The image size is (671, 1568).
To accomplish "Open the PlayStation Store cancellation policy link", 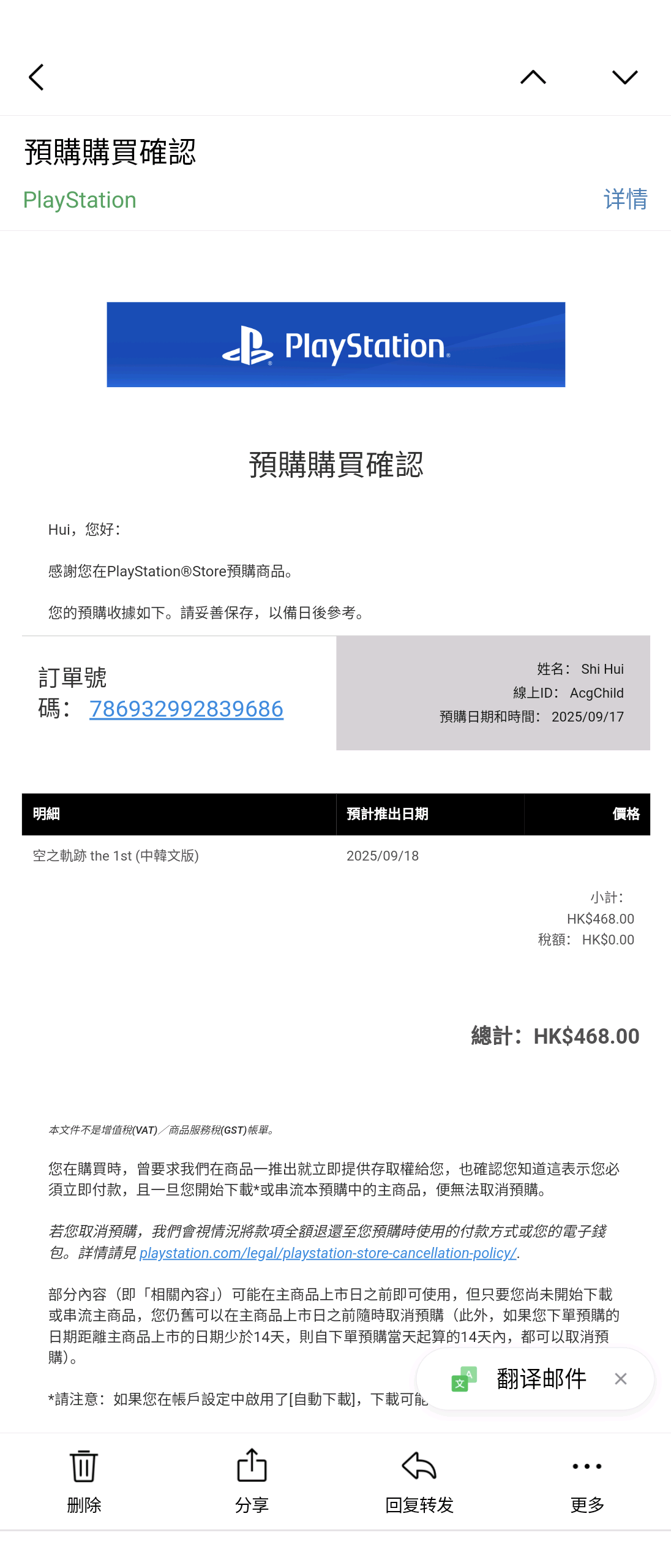I will [328, 1253].
